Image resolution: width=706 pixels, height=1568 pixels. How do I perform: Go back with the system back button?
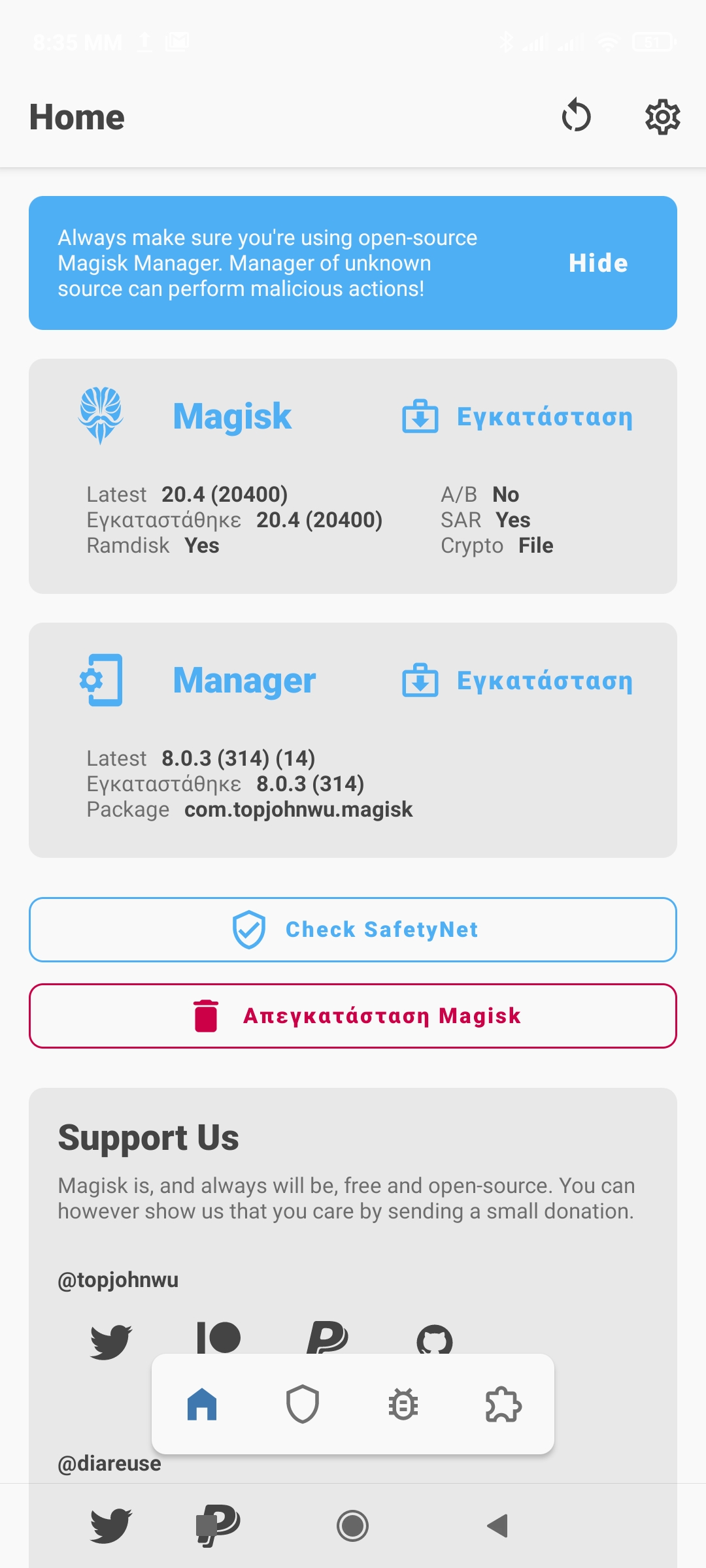pyautogui.click(x=497, y=1526)
